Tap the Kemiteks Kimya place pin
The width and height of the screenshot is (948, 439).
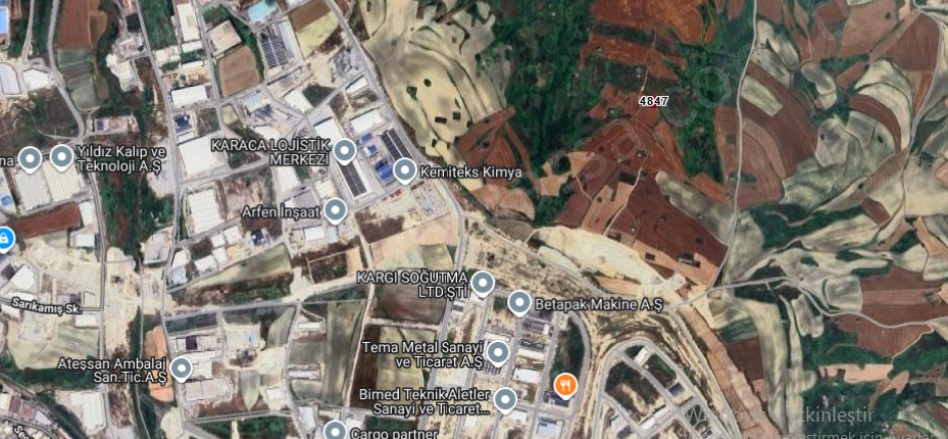[405, 171]
